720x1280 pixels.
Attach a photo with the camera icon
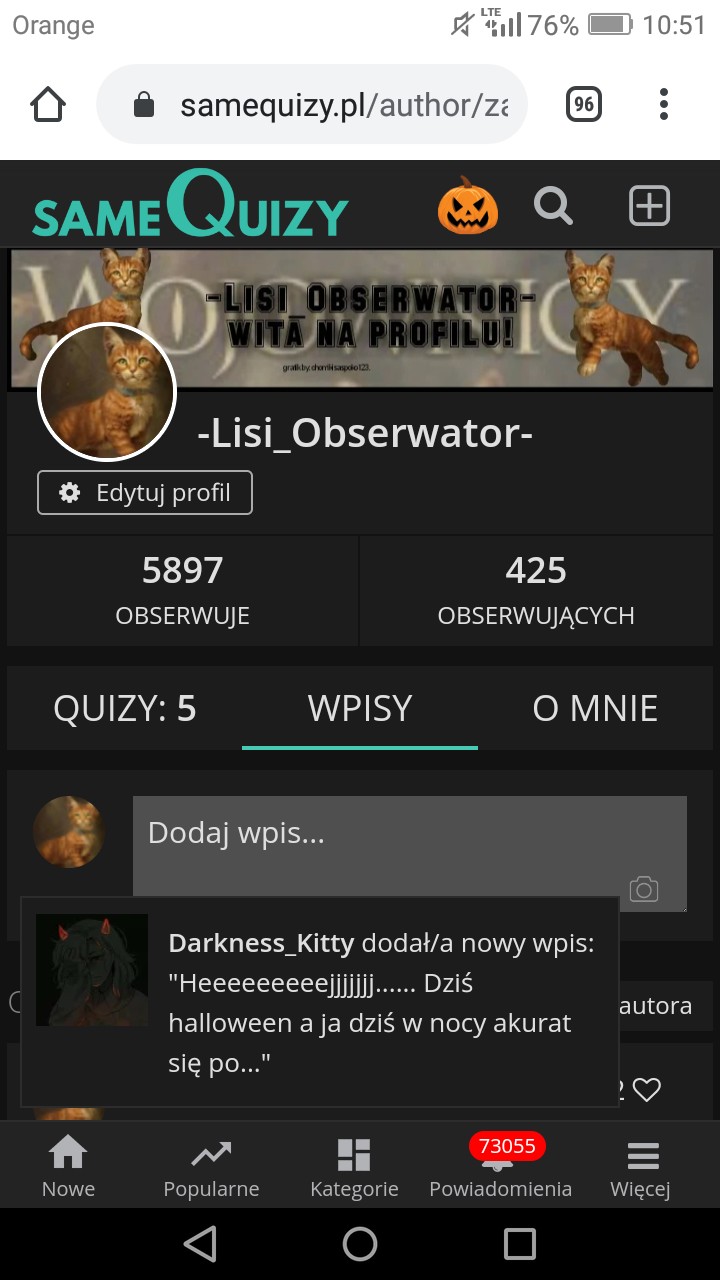click(644, 889)
